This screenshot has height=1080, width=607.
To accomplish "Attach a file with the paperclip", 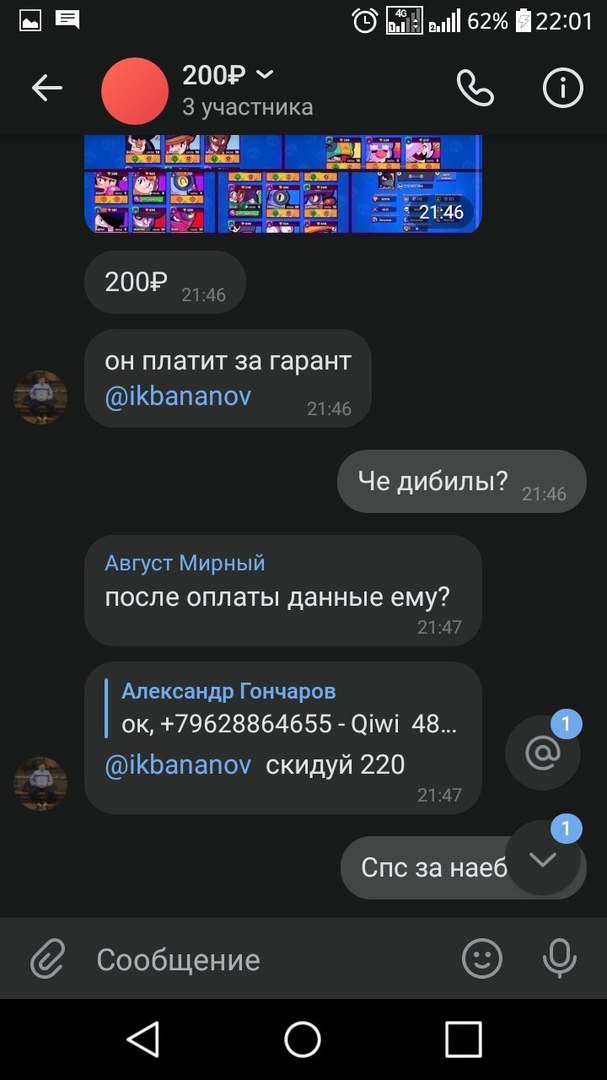I will pos(47,959).
